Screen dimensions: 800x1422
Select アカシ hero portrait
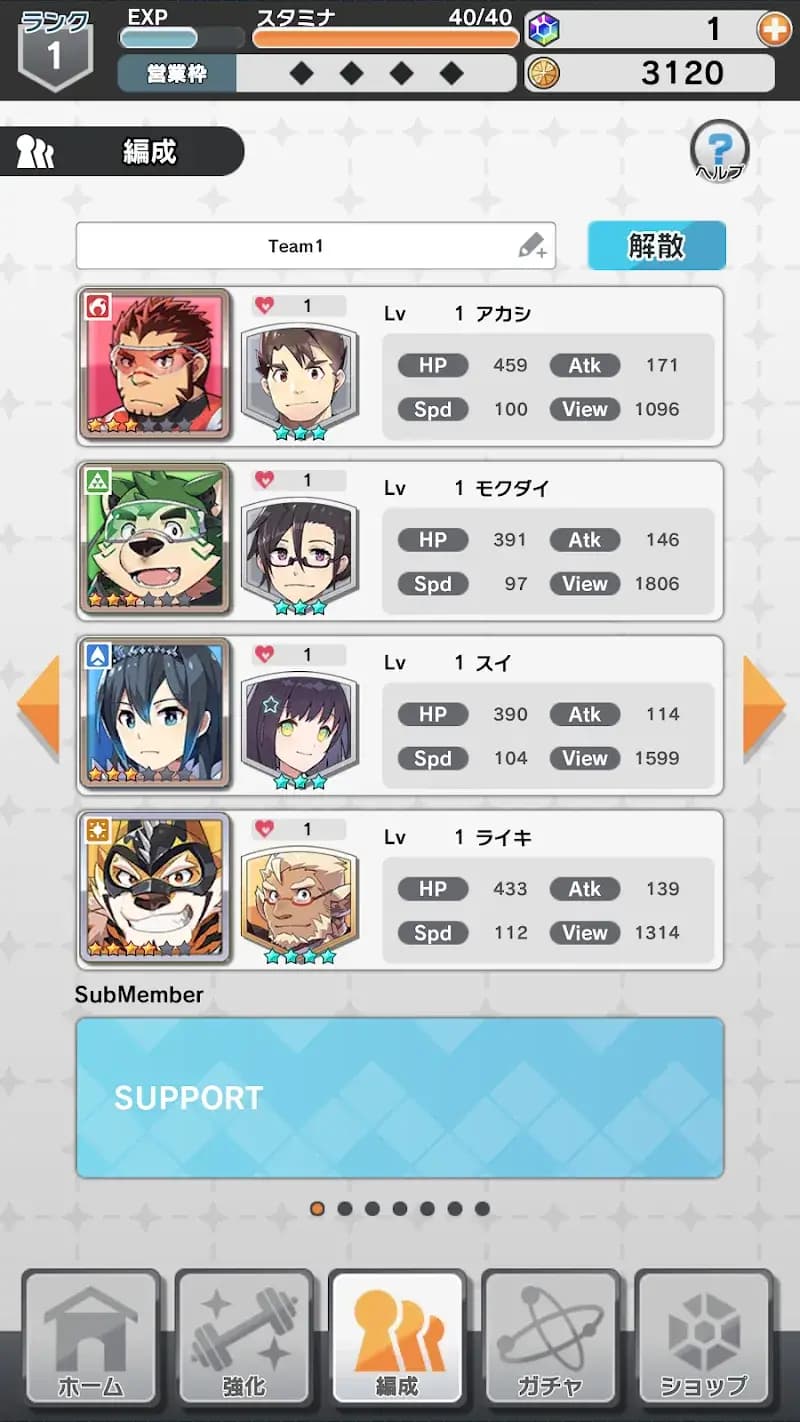pos(154,365)
